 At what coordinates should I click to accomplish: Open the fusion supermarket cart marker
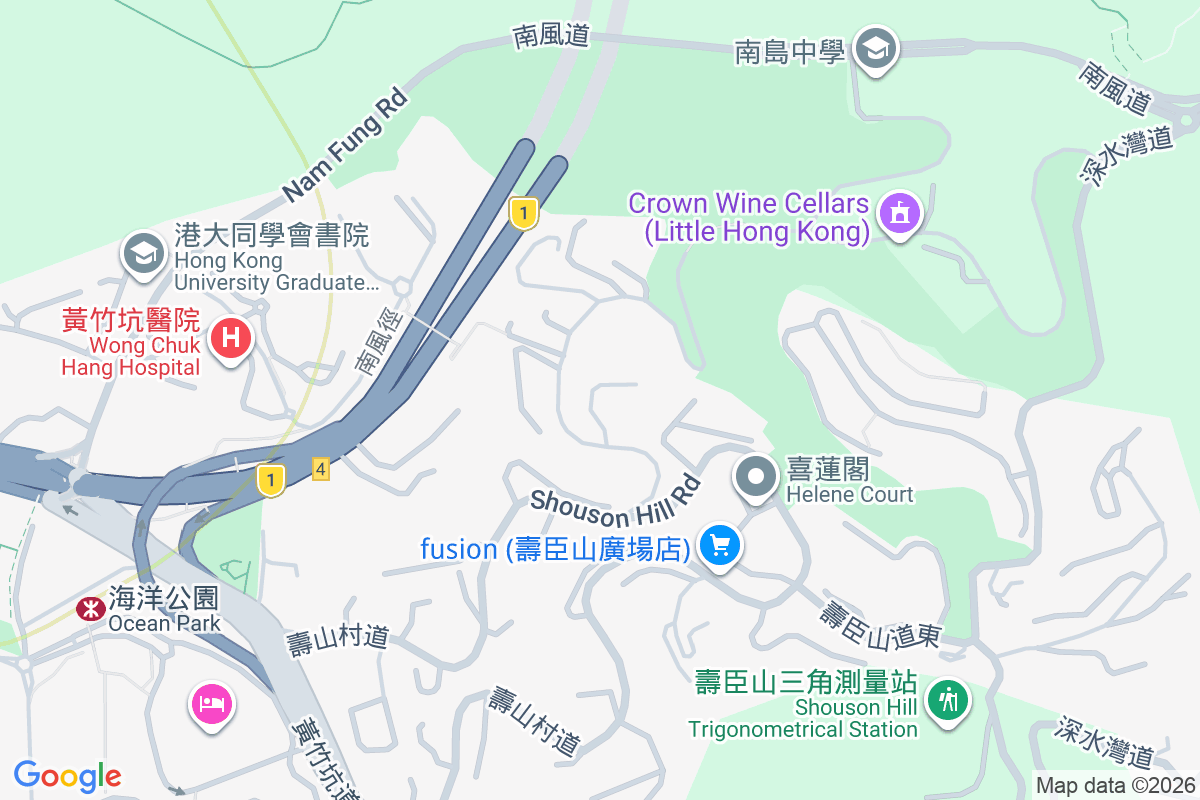[x=720, y=546]
